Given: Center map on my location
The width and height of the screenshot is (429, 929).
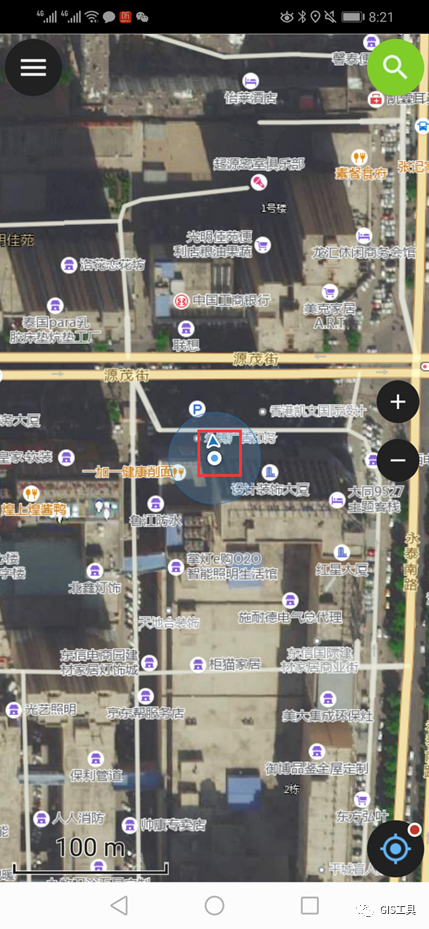Looking at the screenshot, I should 395,848.
